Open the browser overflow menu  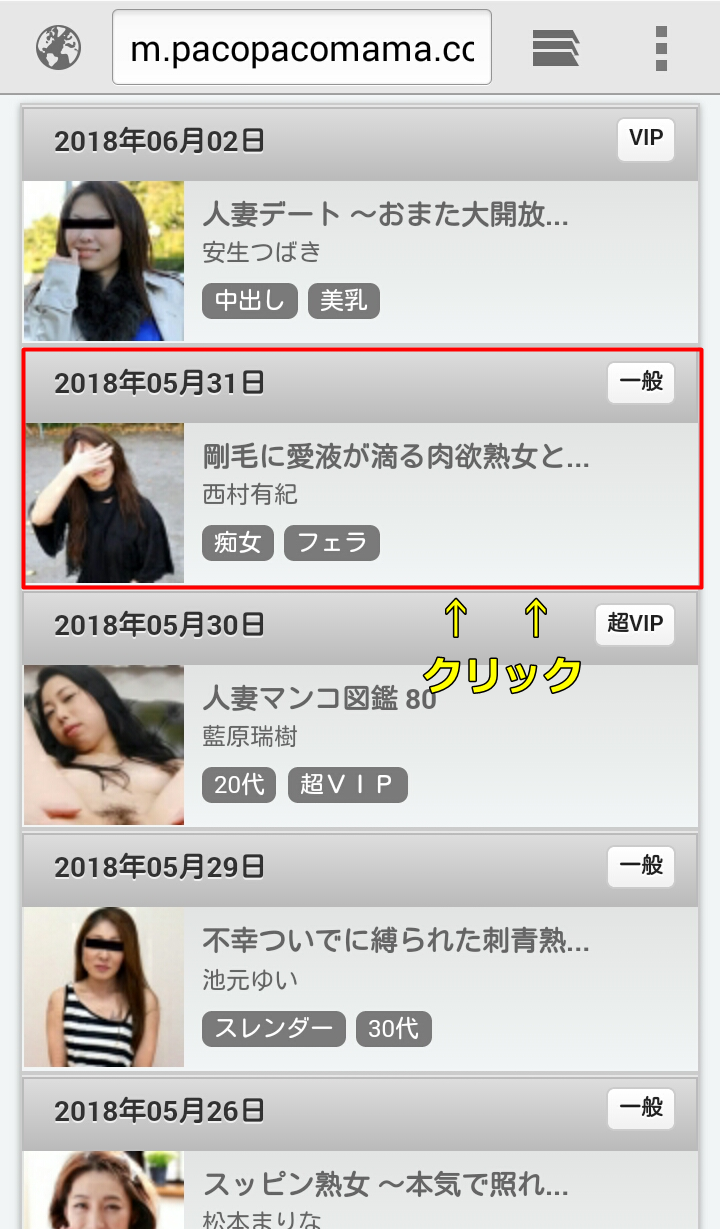tap(660, 48)
